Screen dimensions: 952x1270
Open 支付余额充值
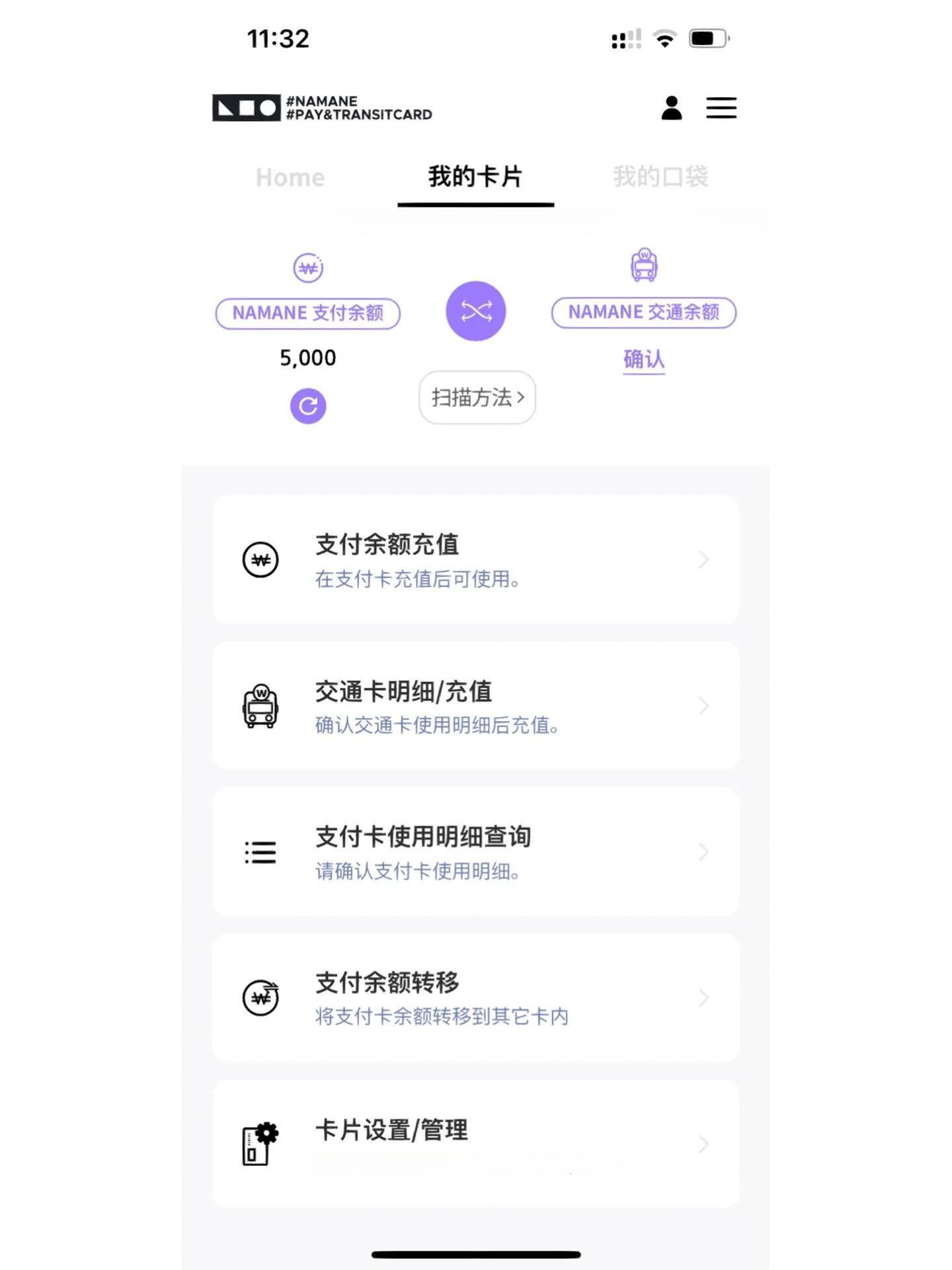(475, 560)
